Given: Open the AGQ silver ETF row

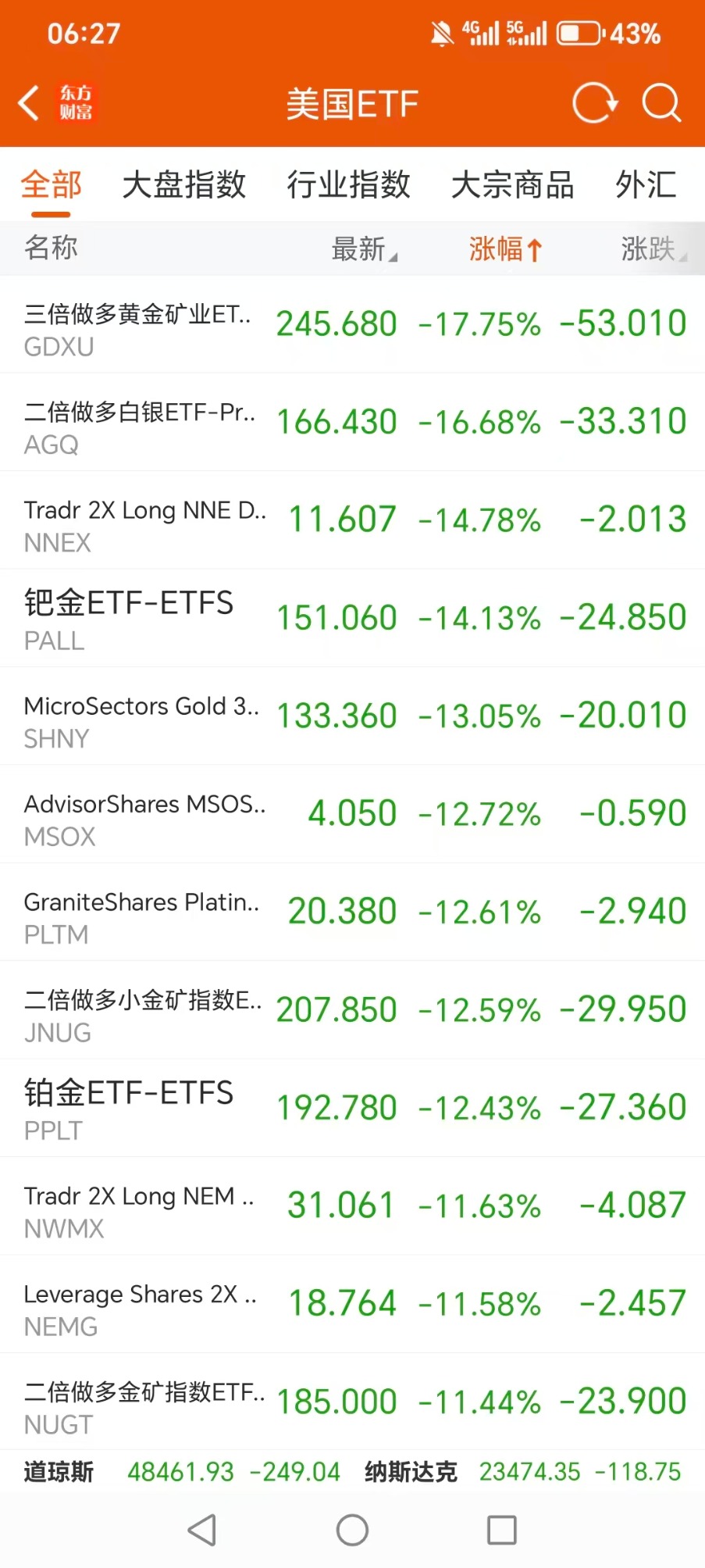Looking at the screenshot, I should tap(351, 422).
